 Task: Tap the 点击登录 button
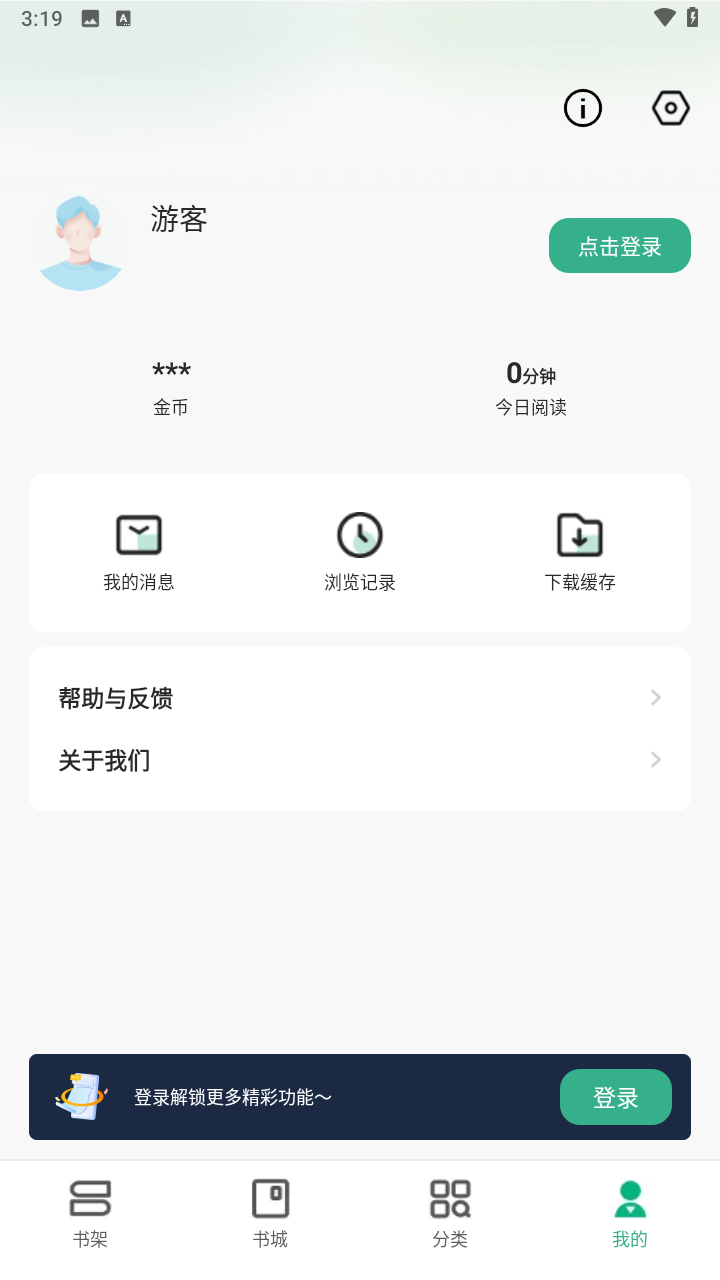tap(619, 246)
